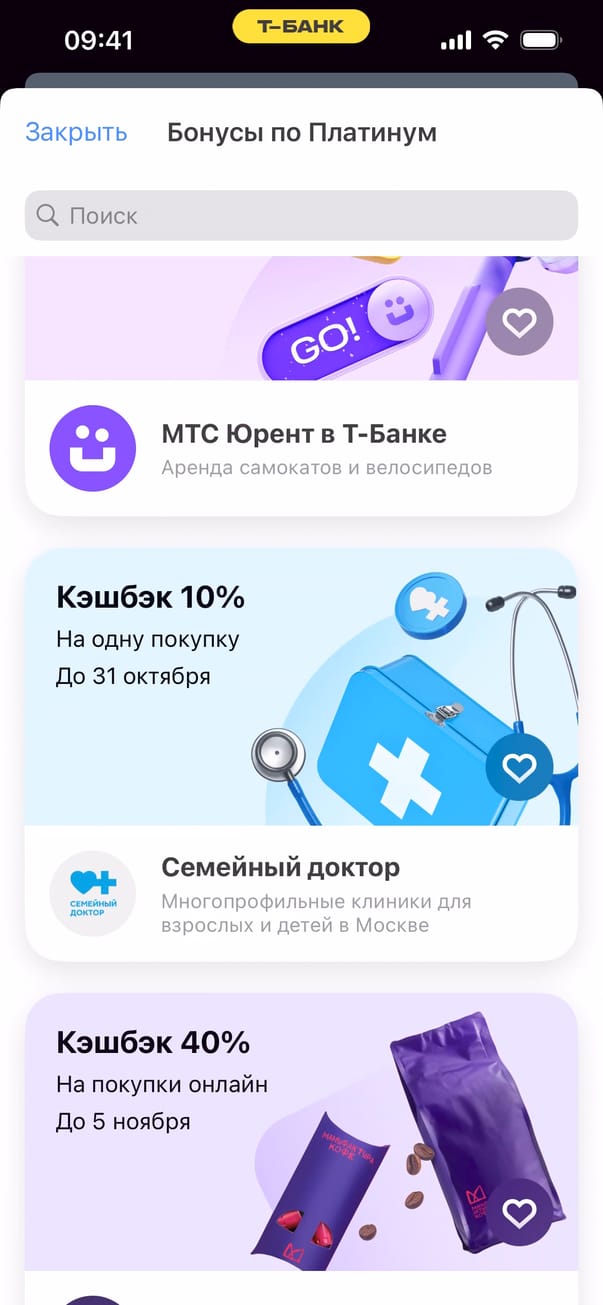This screenshot has width=603, height=1305.
Task: Like the 40% coffee cashback offer
Action: 519,1213
